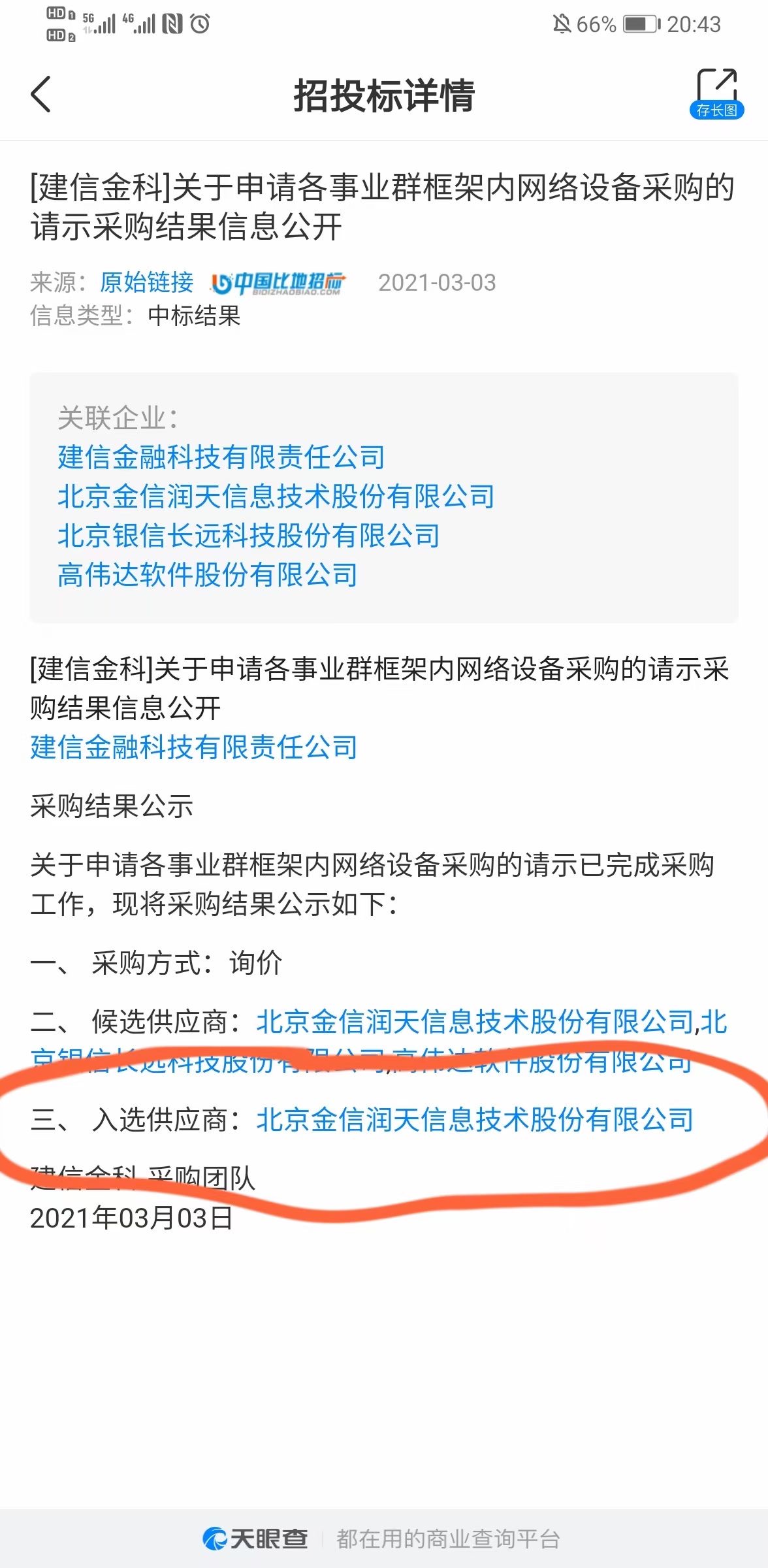Viewport: 768px width, 1568px height.
Task: Open the 原始链接 source link
Action: (146, 282)
